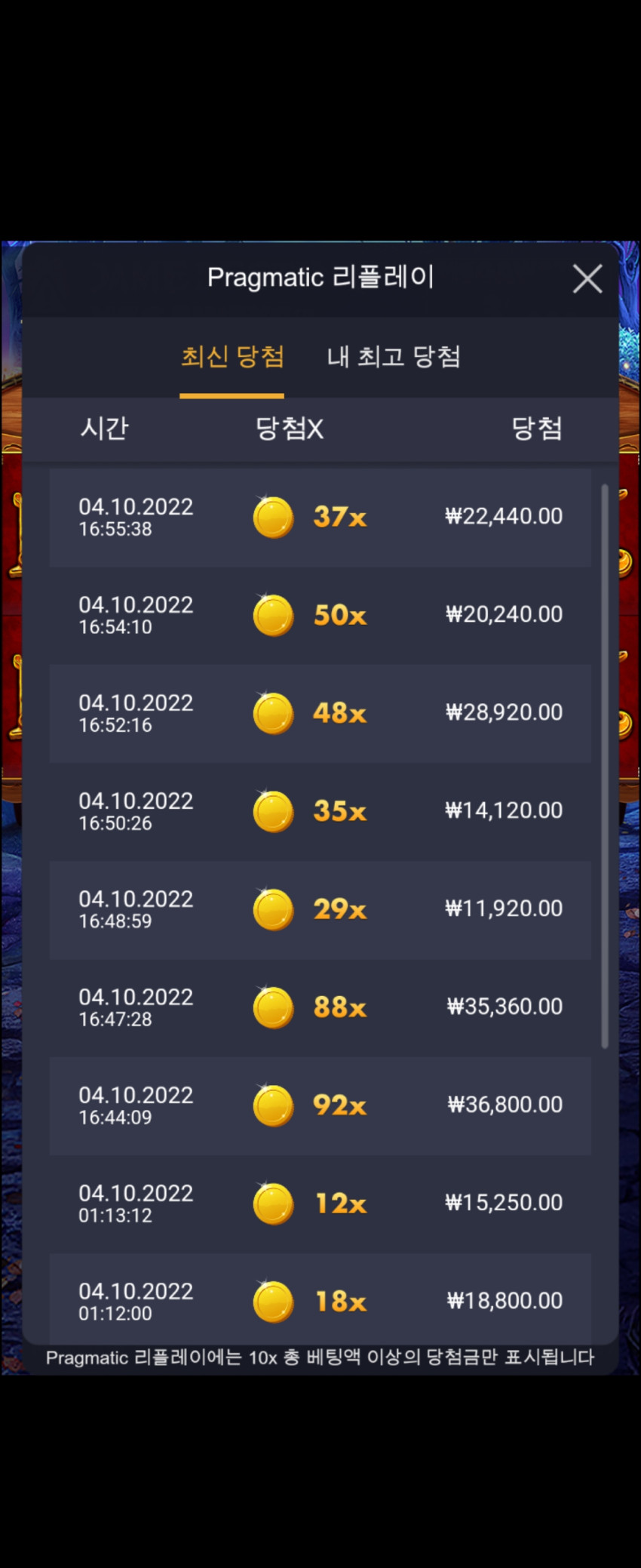
Task: Open the 88x replay worth ₩35,360.00
Action: click(x=320, y=1007)
